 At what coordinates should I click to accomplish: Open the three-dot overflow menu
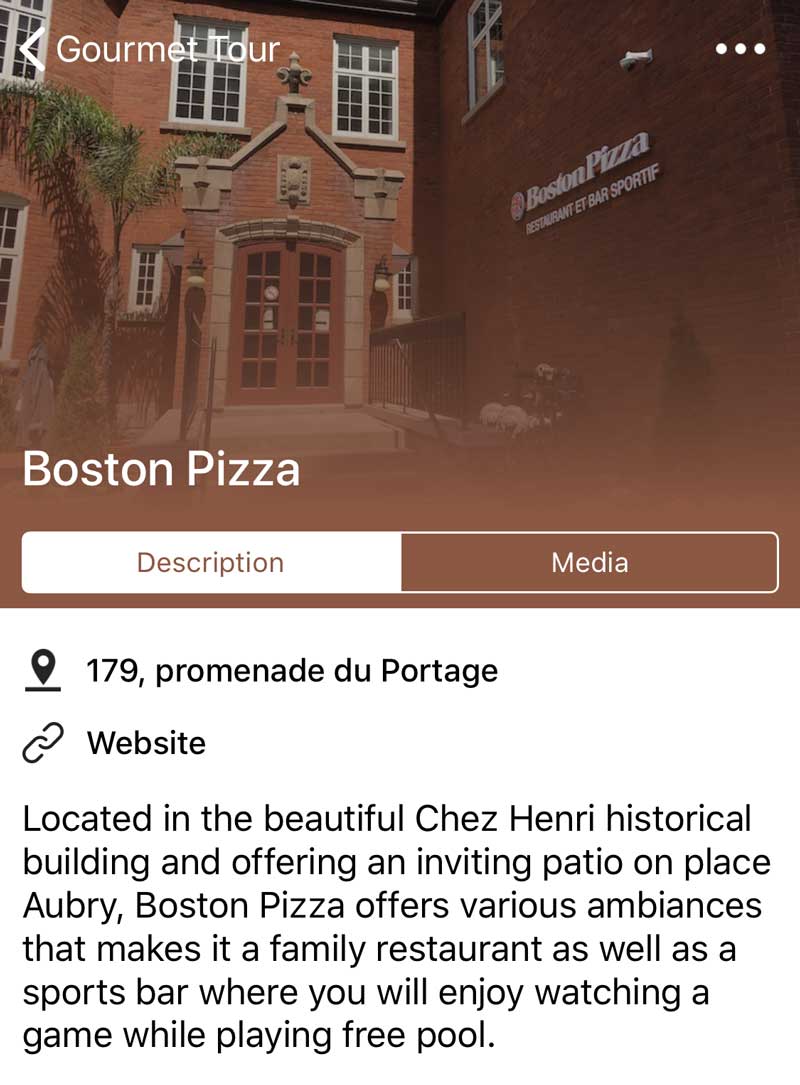pos(741,48)
